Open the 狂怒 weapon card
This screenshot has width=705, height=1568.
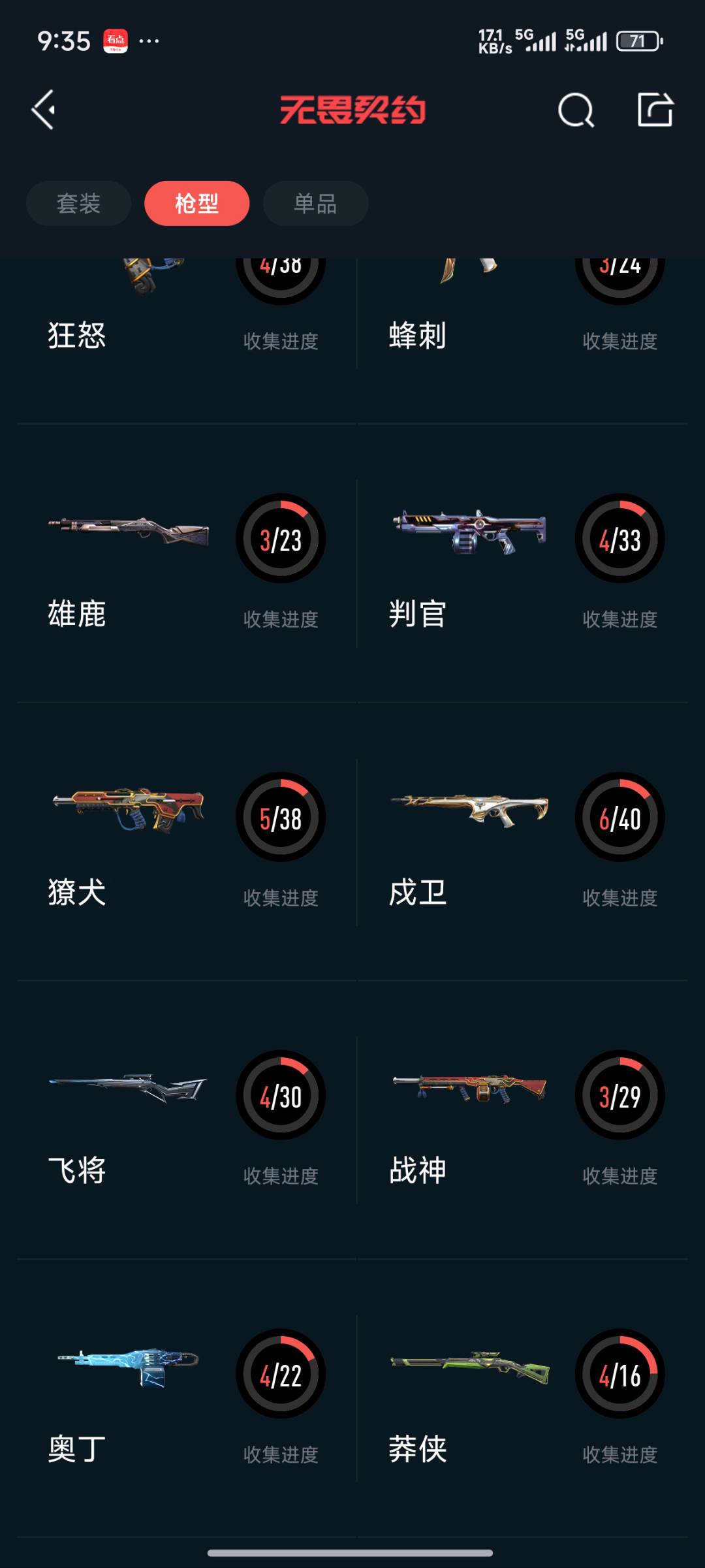point(186,313)
